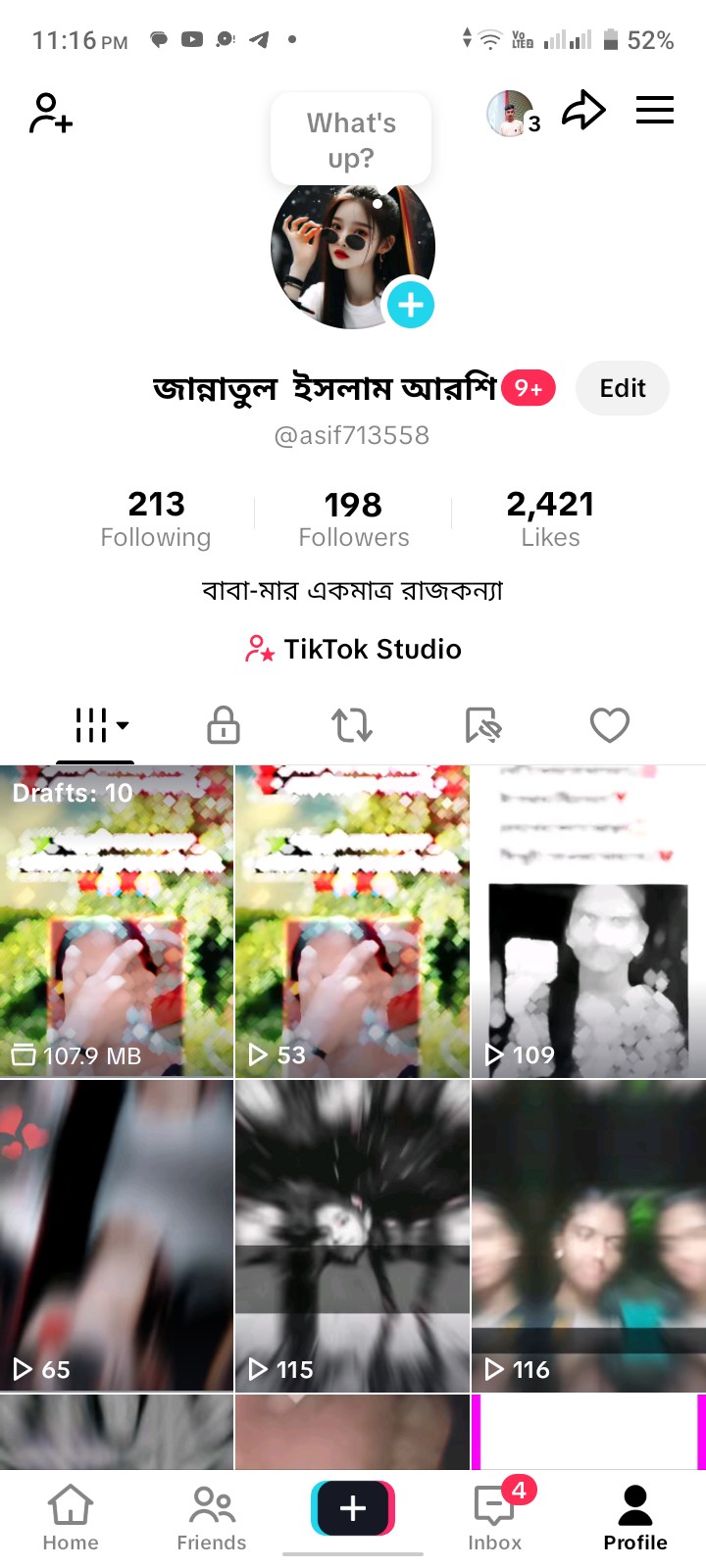Open the hamburger menu
The width and height of the screenshot is (706, 1568).
point(654,110)
